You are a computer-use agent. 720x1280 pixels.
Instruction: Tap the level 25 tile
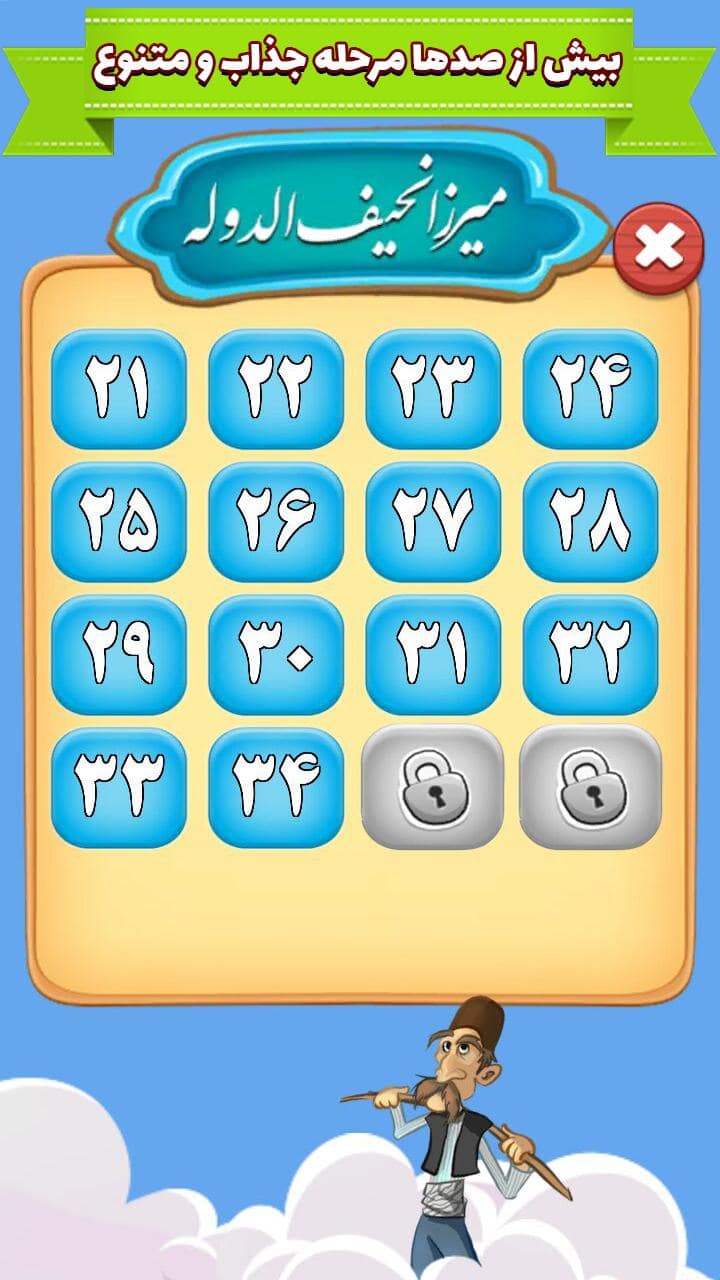[118, 521]
